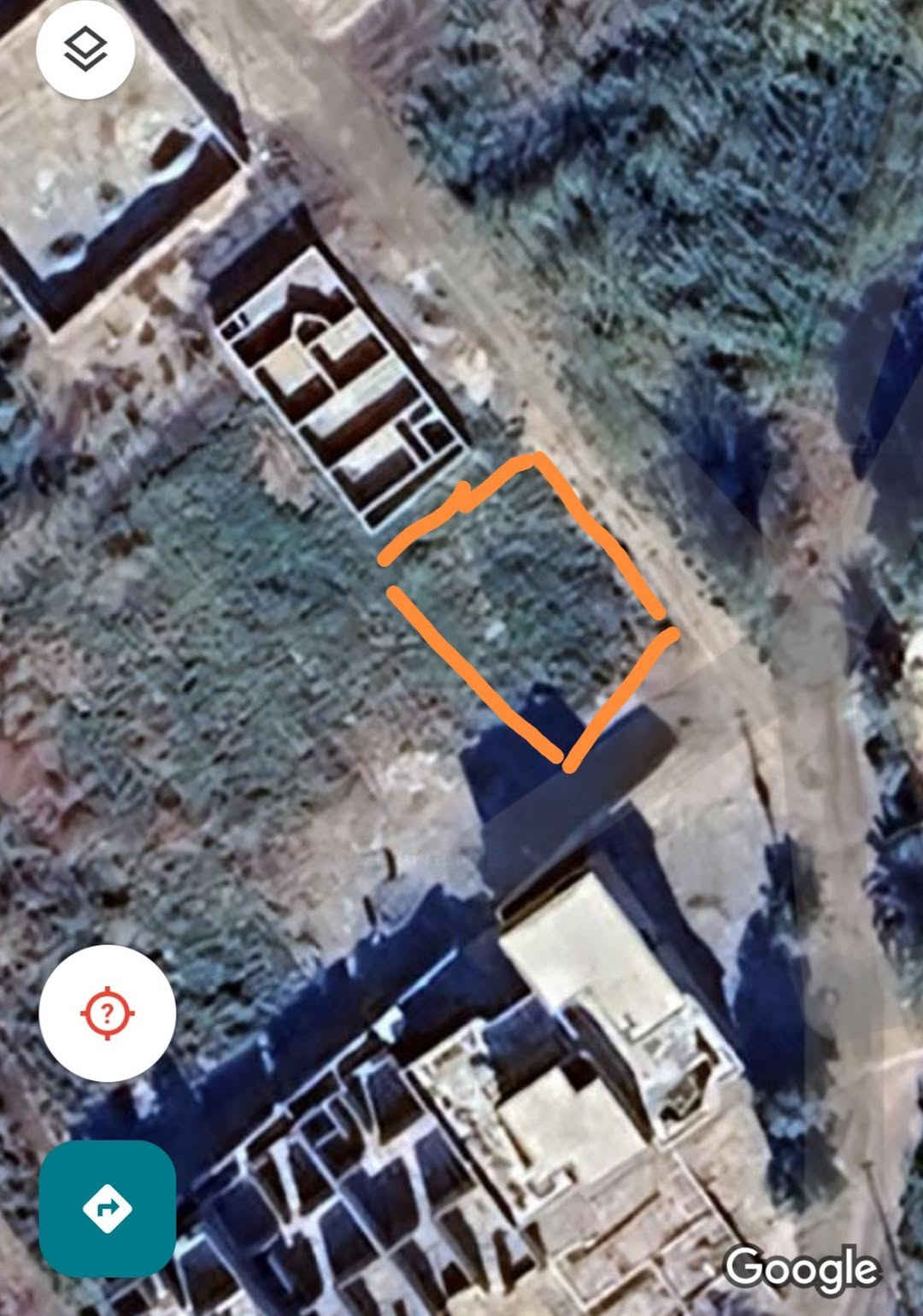Open directions with the turn arrow button
Screen dimensions: 923x1316
click(107, 1207)
